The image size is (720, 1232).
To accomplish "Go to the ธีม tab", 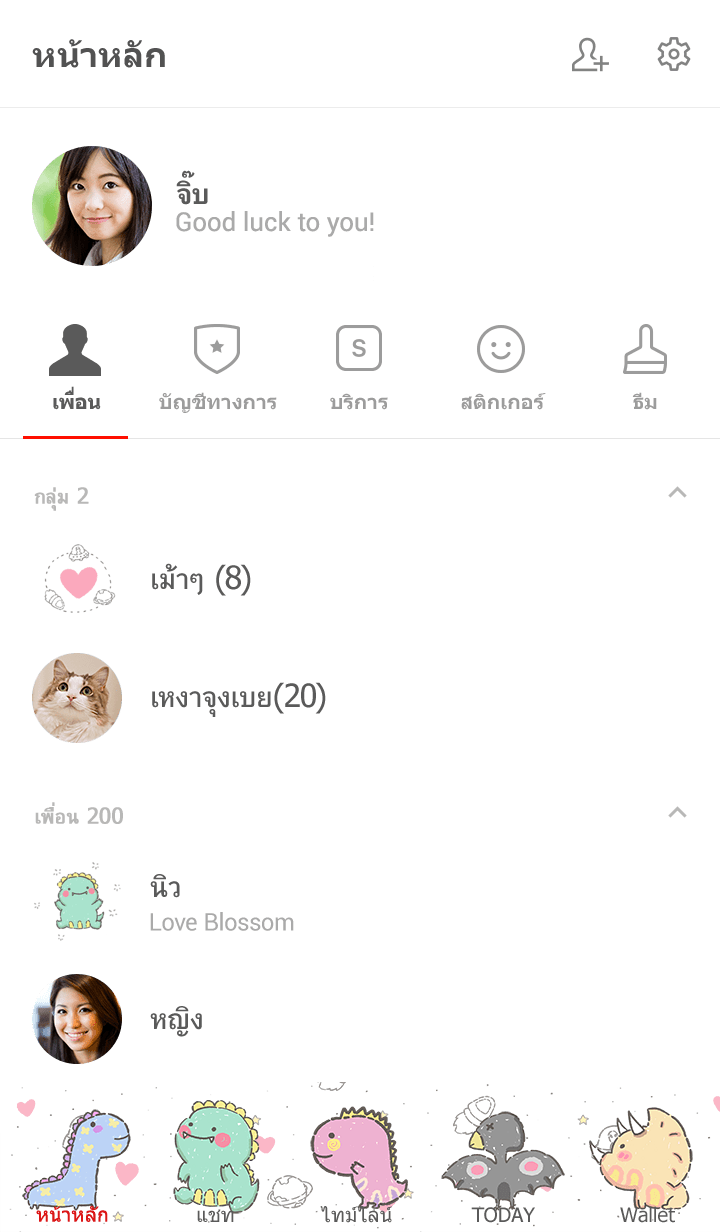I will click(x=645, y=370).
